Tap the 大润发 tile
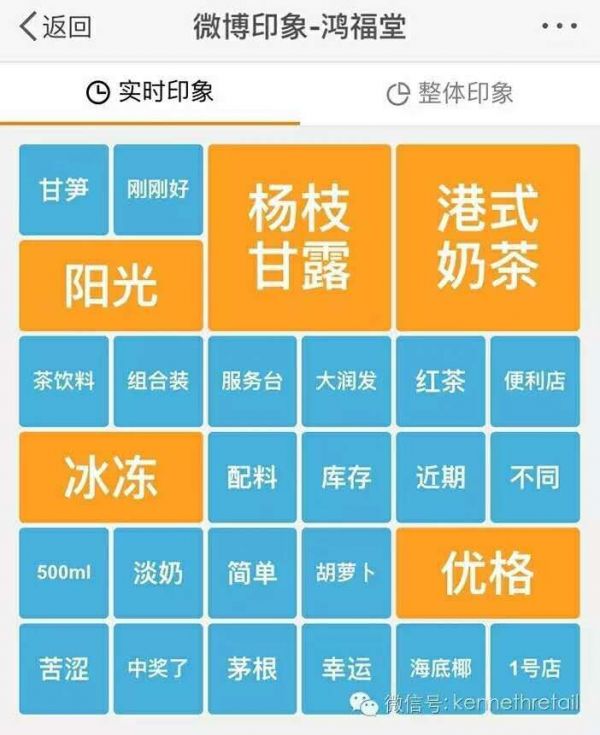The width and height of the screenshot is (600, 735). (346, 382)
